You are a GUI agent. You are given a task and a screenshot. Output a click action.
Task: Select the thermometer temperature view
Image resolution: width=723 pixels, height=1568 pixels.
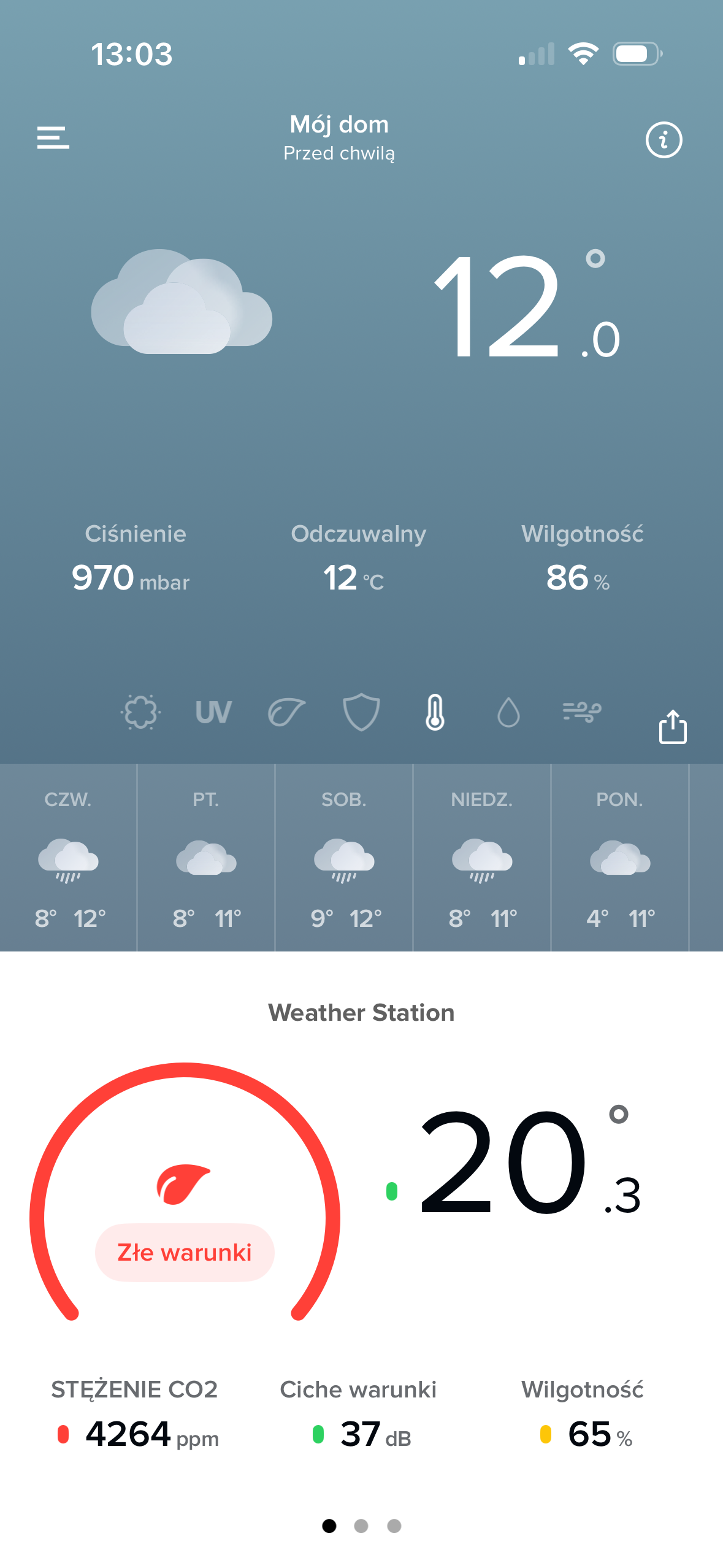point(435,712)
